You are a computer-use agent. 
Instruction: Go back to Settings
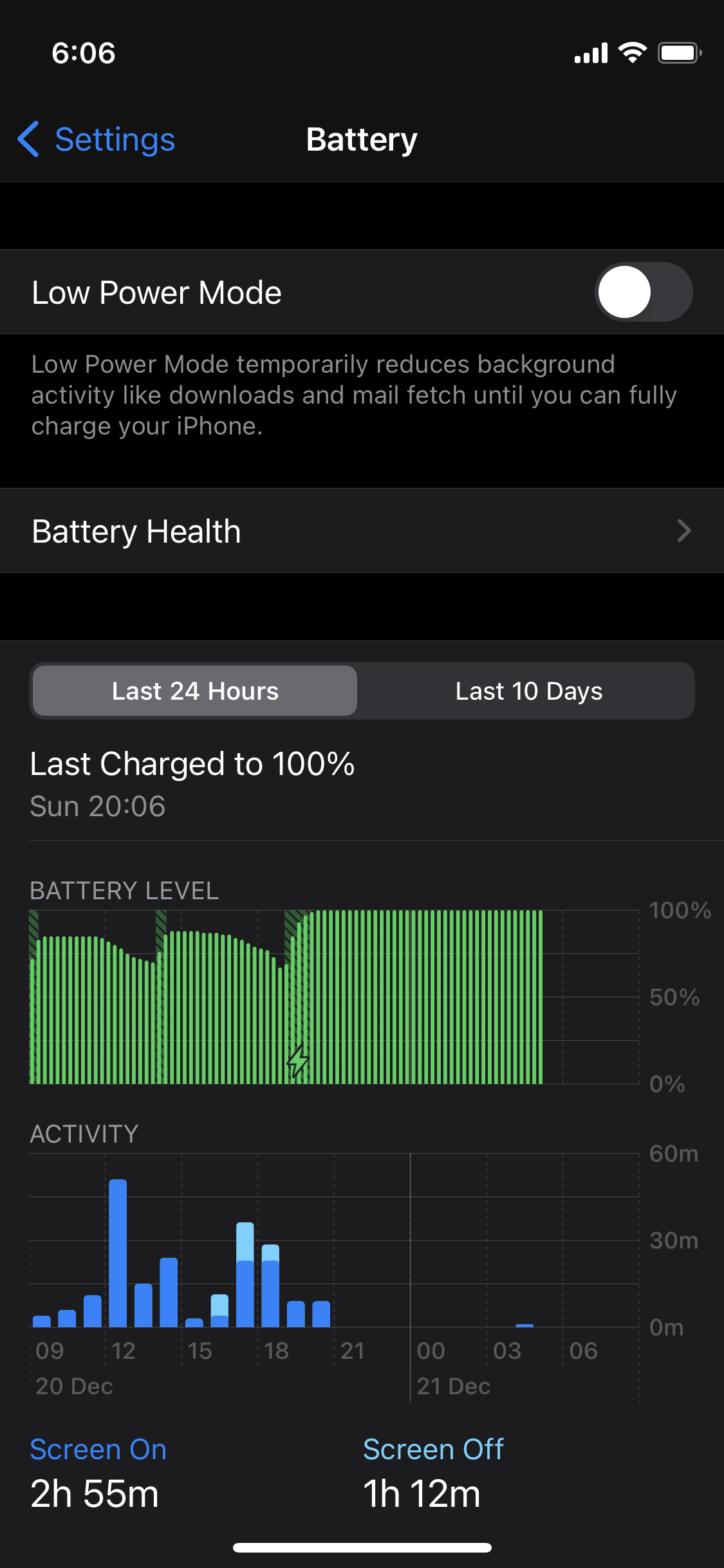pyautogui.click(x=97, y=139)
